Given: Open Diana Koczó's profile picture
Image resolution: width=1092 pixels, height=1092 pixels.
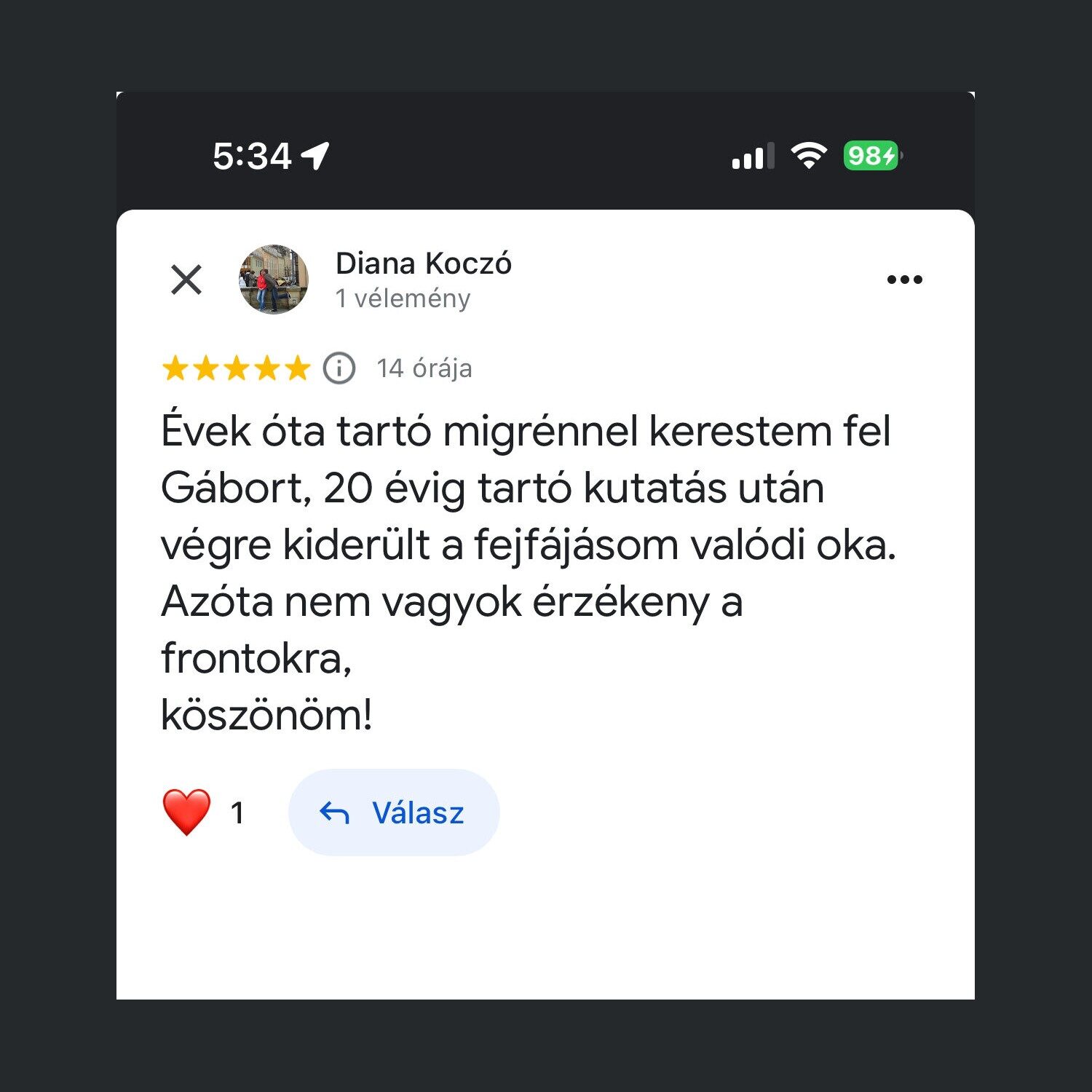Looking at the screenshot, I should coord(274,280).
